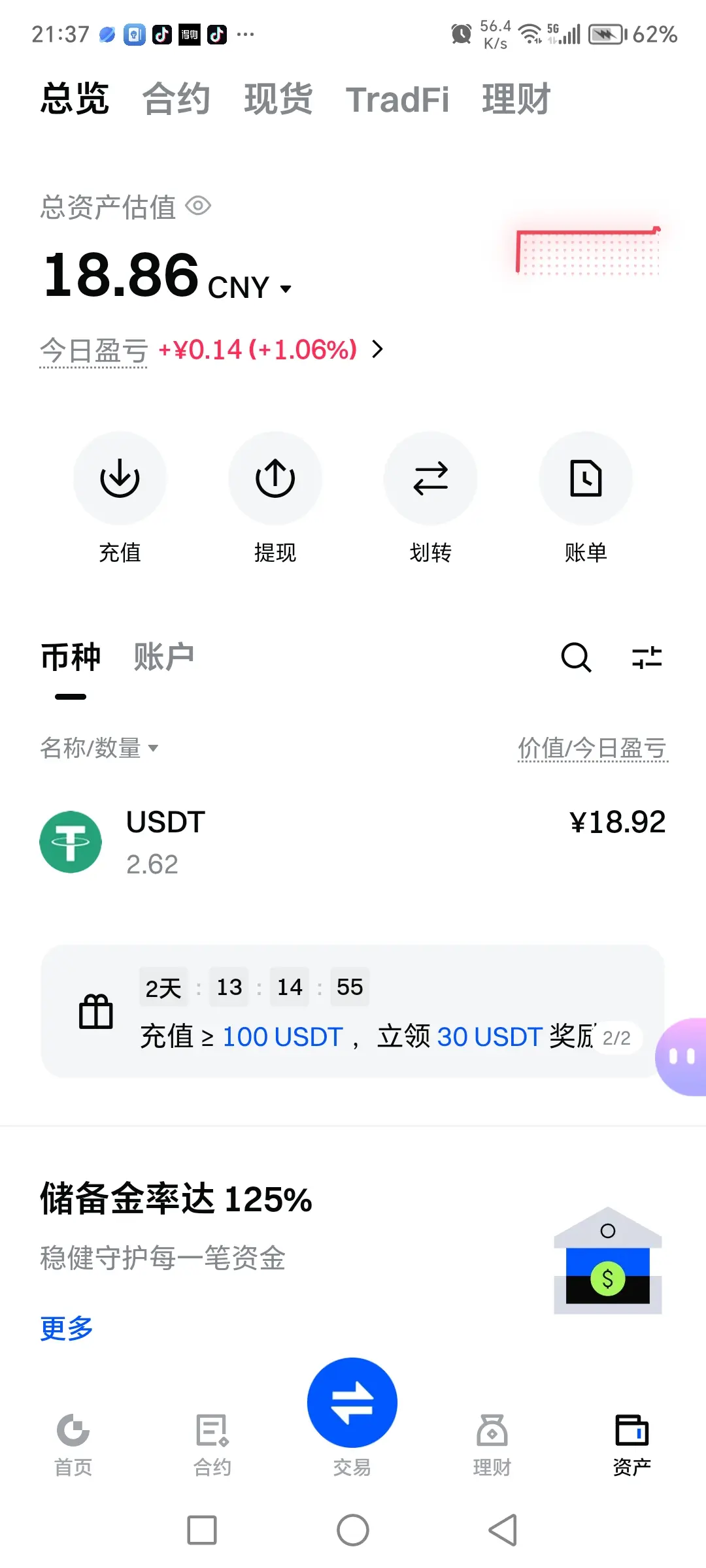This screenshot has height=1568, width=706.
Task: Open the asset filter settings icon
Action: (x=647, y=657)
